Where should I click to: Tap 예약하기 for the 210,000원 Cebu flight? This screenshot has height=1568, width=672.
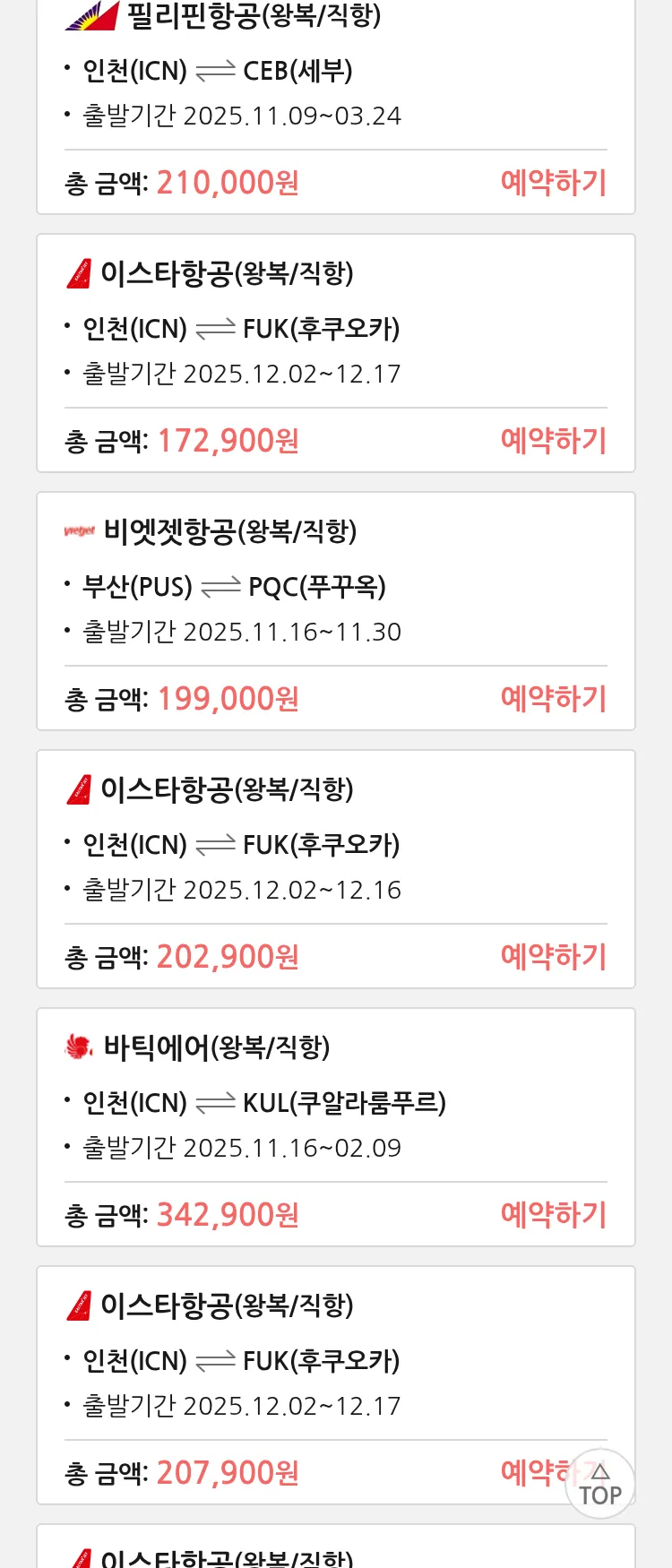coord(553,183)
